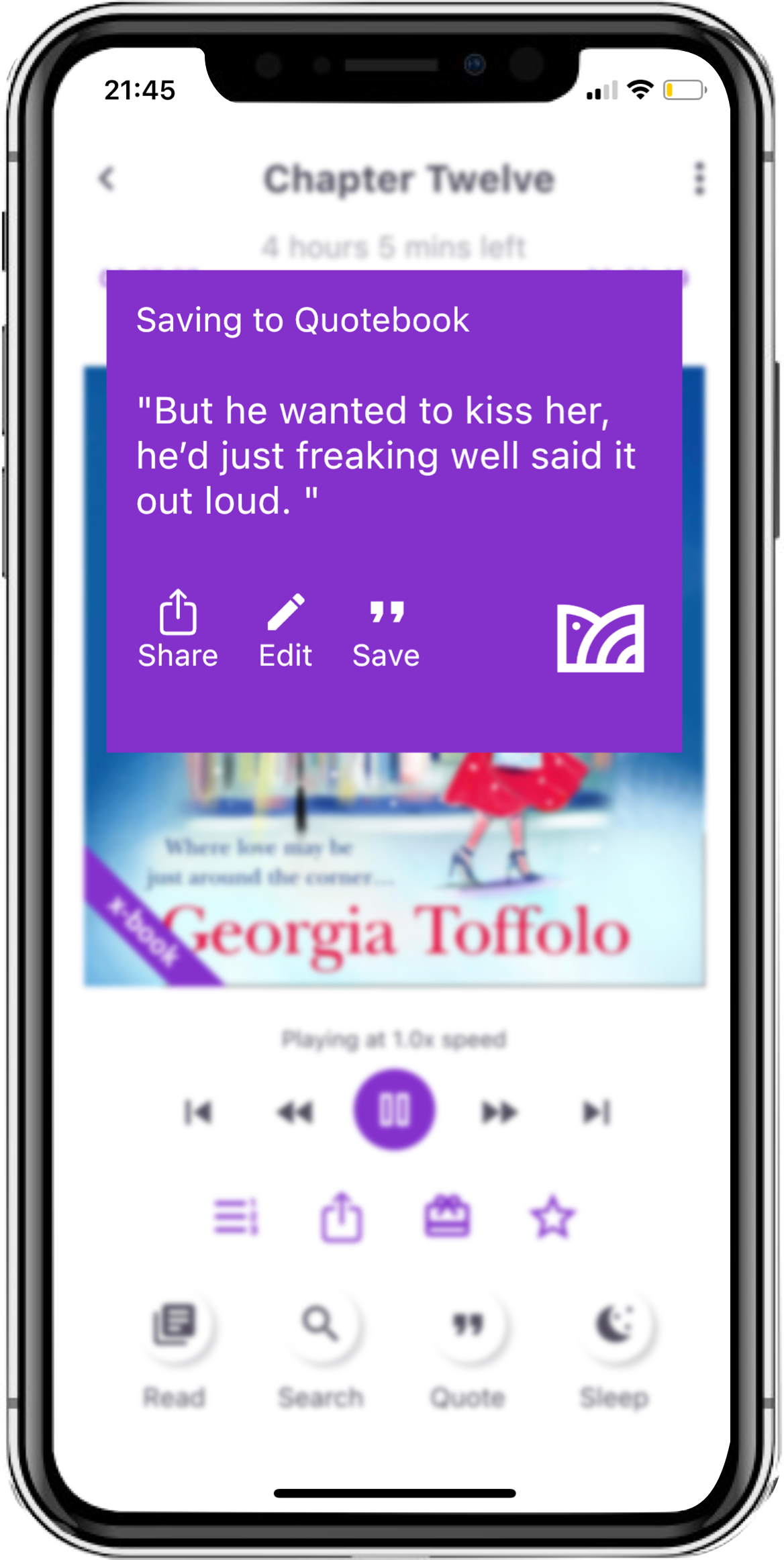784x1560 pixels.
Task: Go back from Chapter Twelve
Action: 107,179
